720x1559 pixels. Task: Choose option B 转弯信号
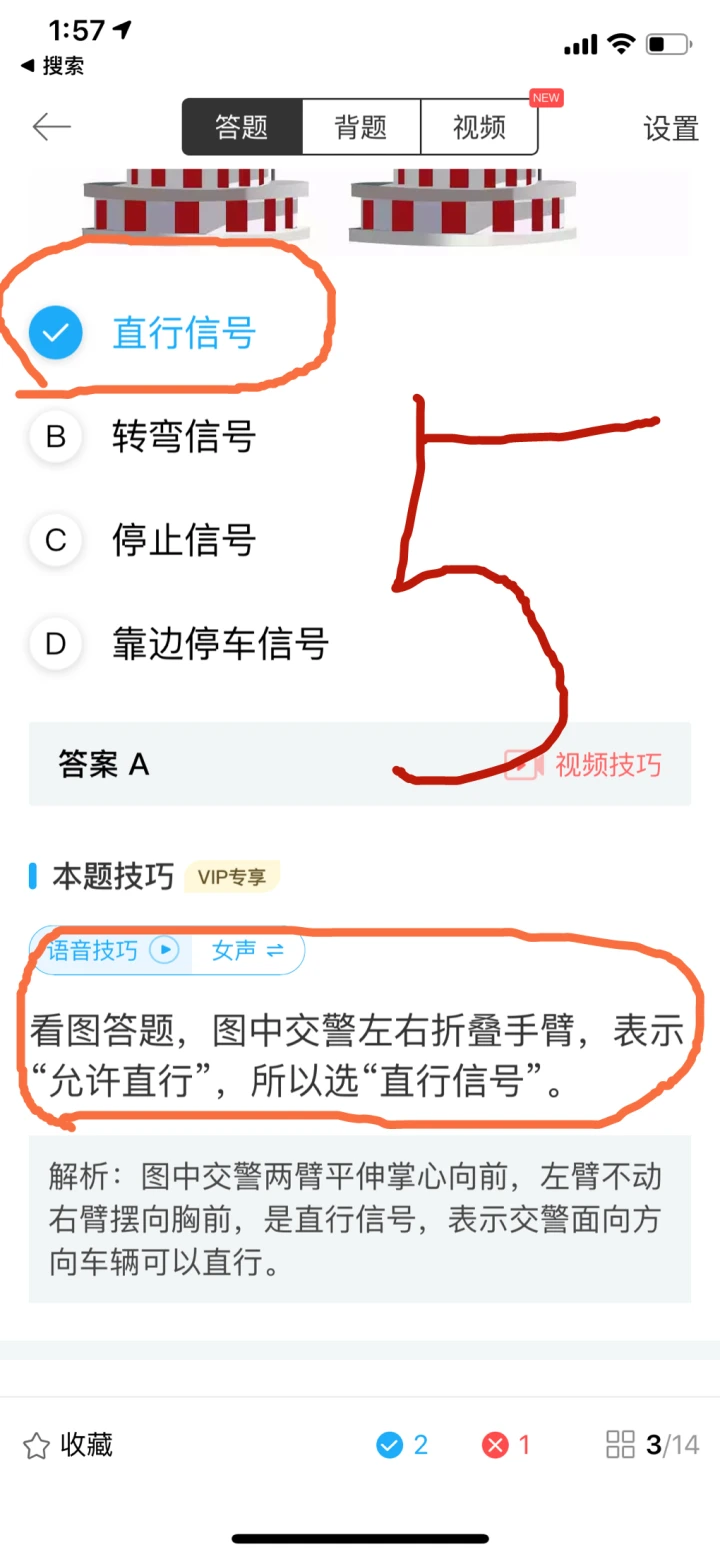(184, 437)
